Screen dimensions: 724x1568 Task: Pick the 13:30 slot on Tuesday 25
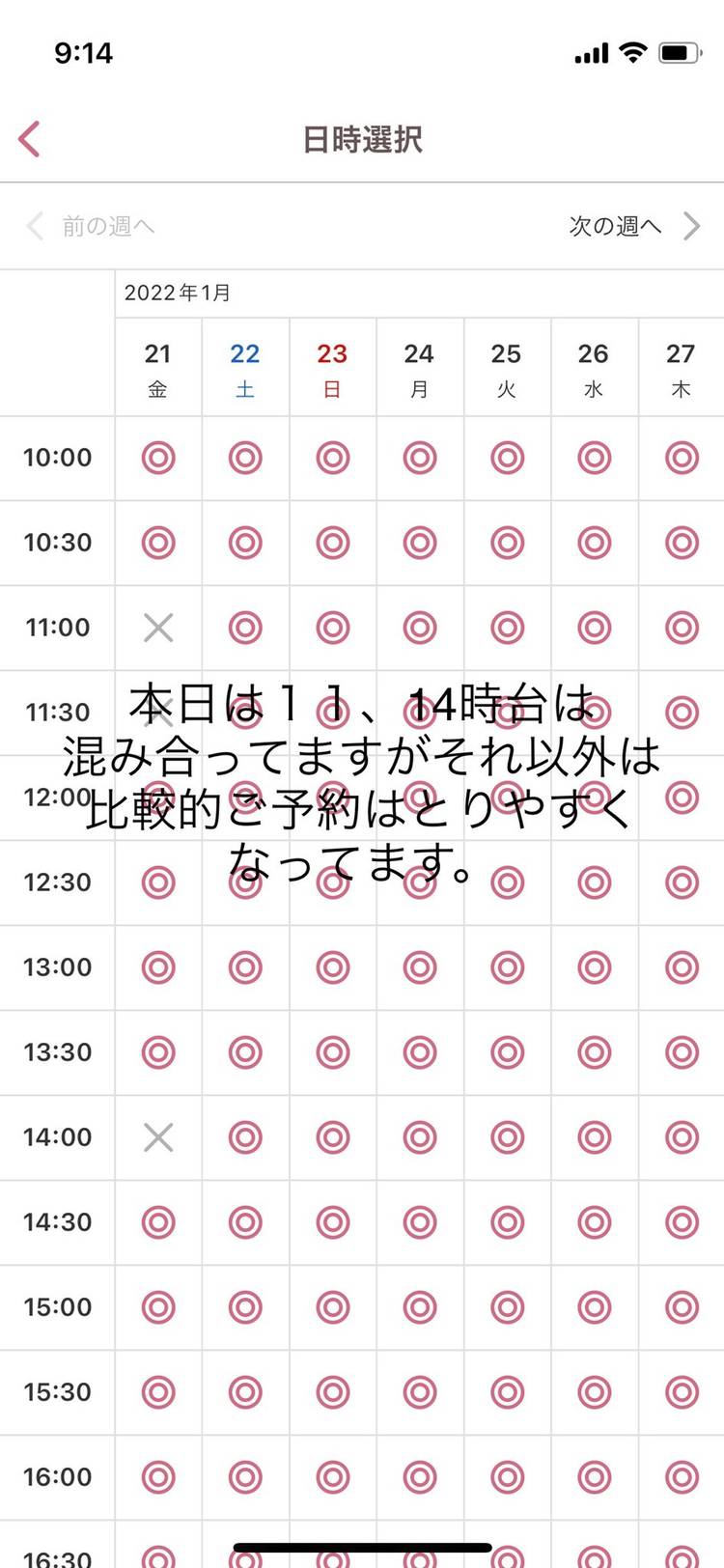click(507, 1052)
